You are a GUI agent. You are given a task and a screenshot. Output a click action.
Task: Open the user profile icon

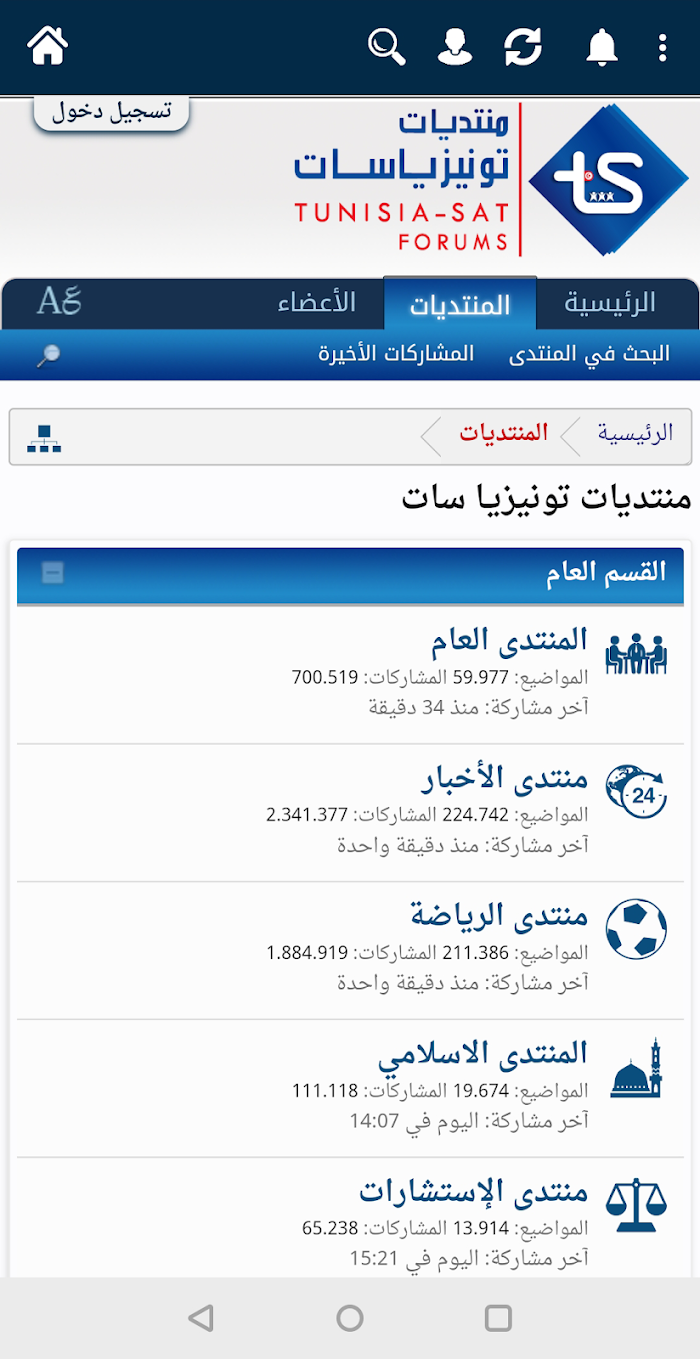pos(455,46)
